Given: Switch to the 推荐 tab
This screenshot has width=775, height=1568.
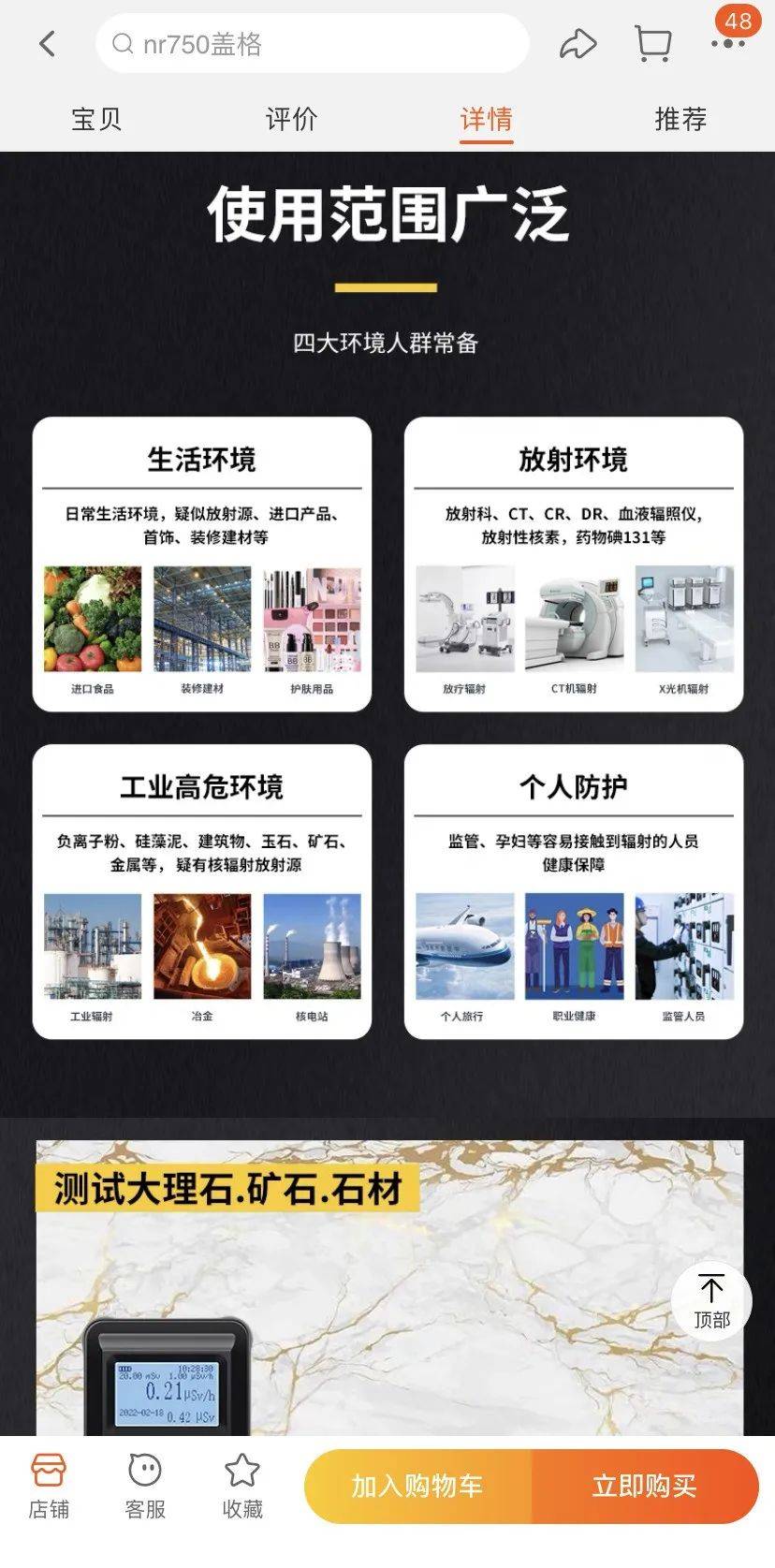Looking at the screenshot, I should (680, 119).
